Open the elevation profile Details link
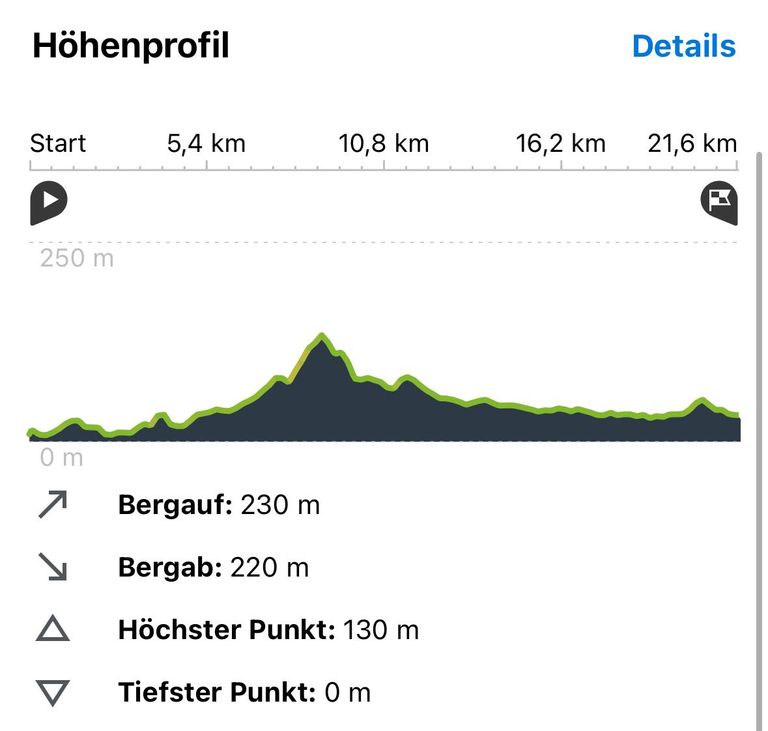This screenshot has height=731, width=768. click(x=683, y=46)
